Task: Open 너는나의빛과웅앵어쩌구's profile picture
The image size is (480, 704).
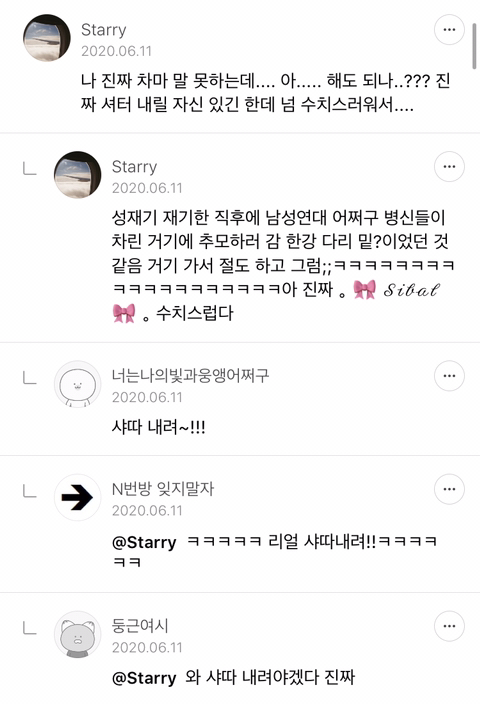Action: pyautogui.click(x=77, y=384)
